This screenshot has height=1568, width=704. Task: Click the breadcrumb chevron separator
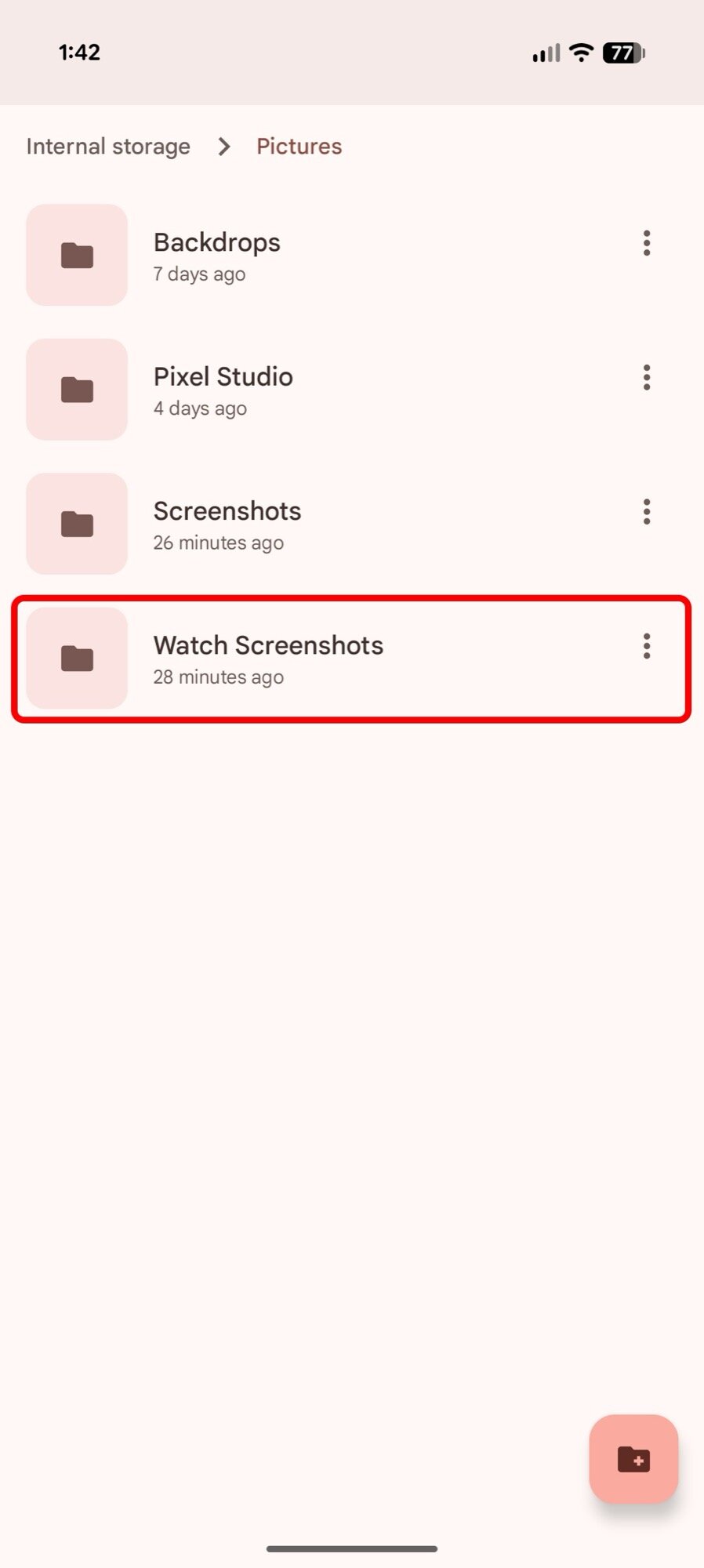pos(223,146)
